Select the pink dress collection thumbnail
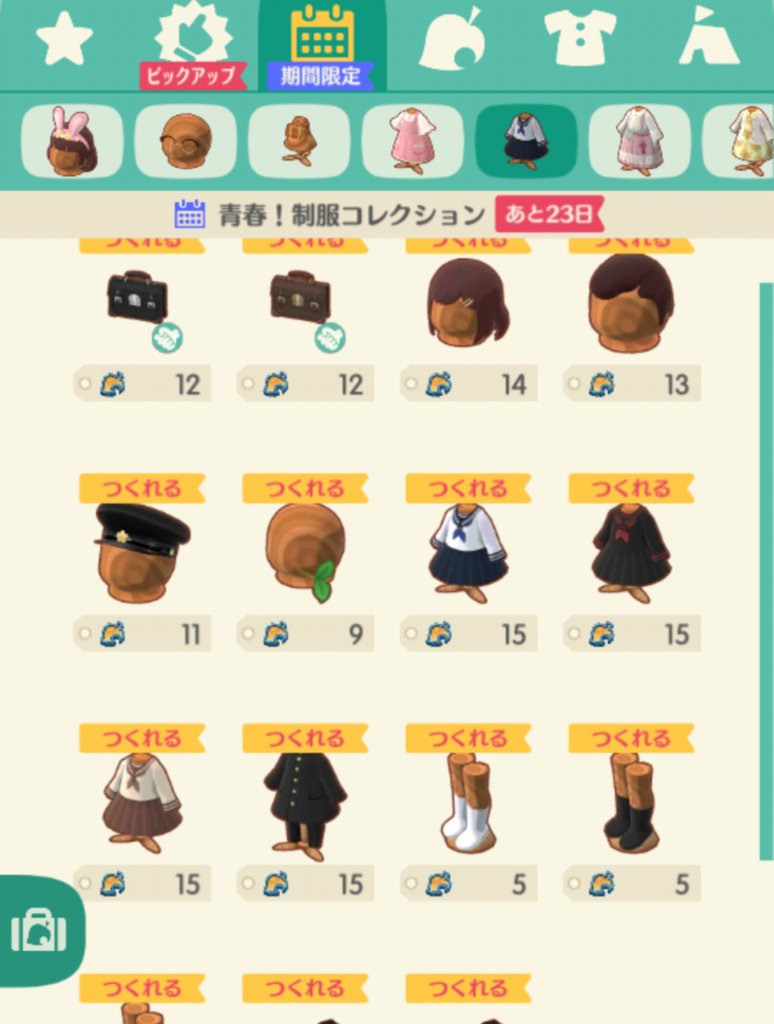The height and width of the screenshot is (1024, 774). click(412, 142)
